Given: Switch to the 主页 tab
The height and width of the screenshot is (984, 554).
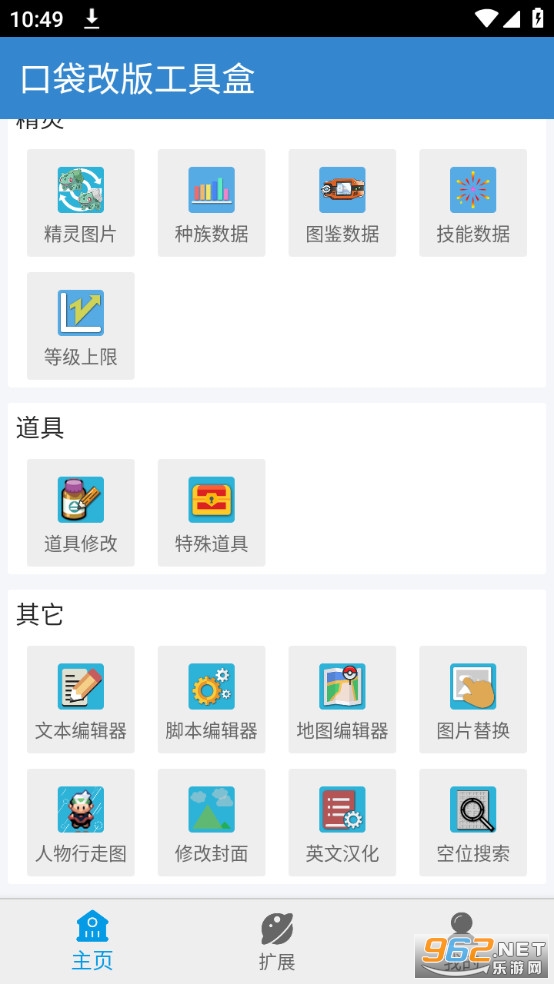Looking at the screenshot, I should tap(92, 941).
